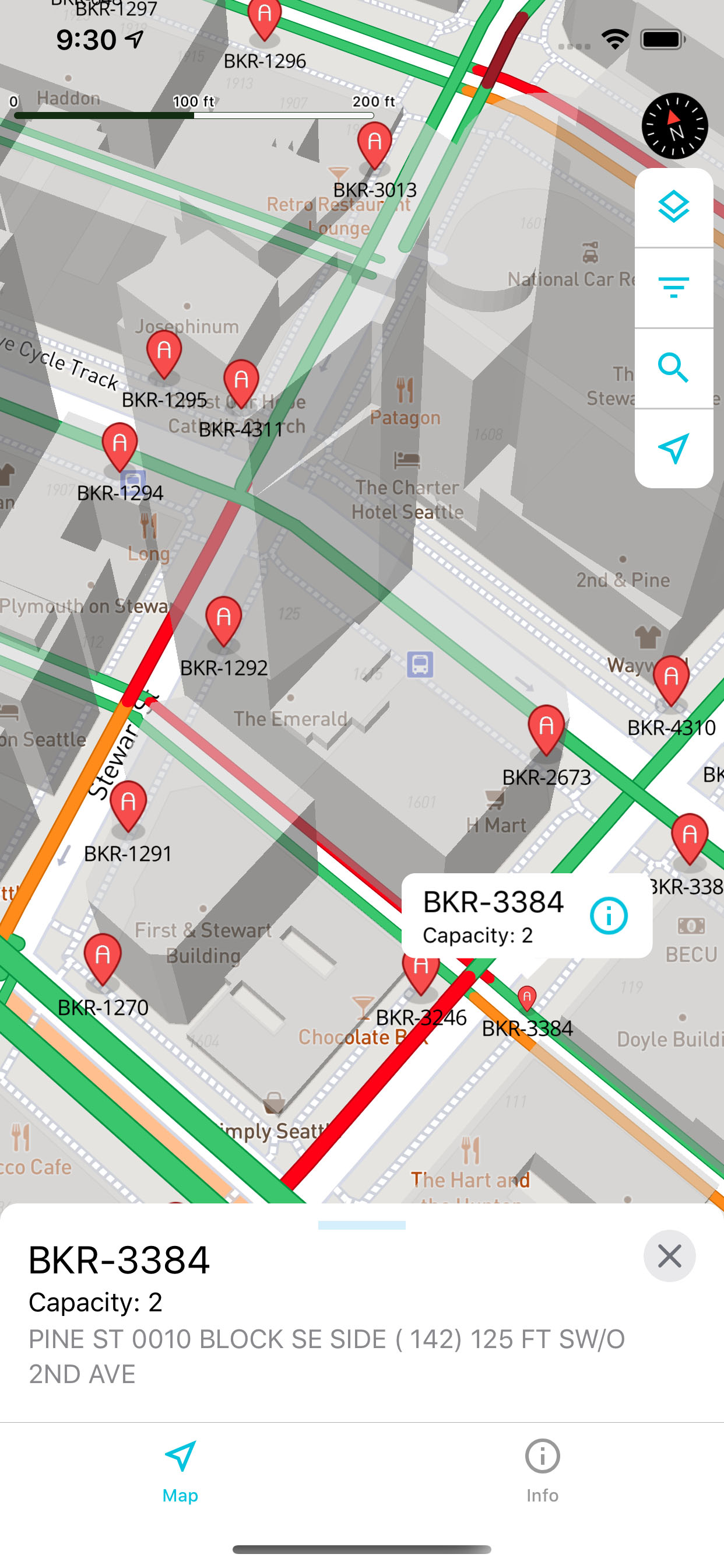Image resolution: width=724 pixels, height=1568 pixels.
Task: Select the BKR-3013 bike rack pin
Action: pyautogui.click(x=374, y=145)
